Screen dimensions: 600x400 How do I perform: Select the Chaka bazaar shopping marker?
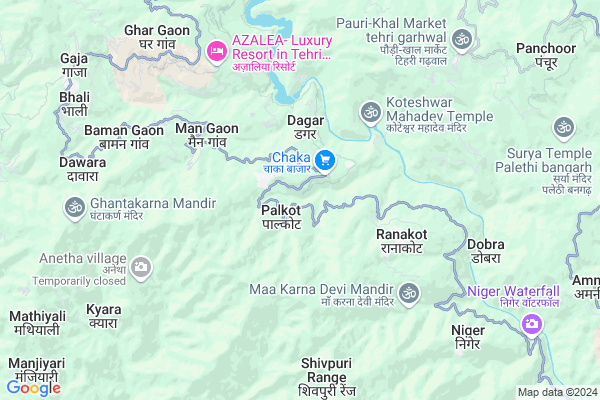point(325,160)
